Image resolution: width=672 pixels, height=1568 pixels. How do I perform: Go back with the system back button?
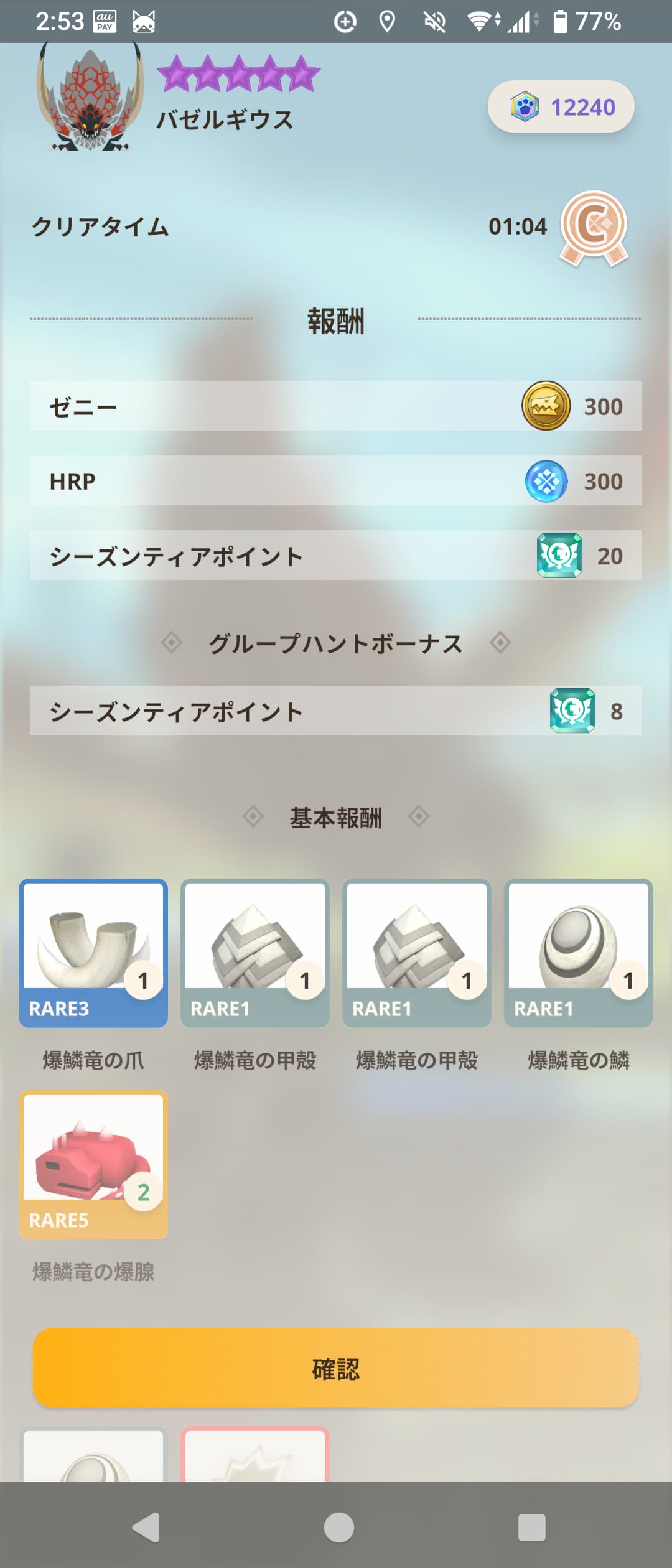(147, 1528)
